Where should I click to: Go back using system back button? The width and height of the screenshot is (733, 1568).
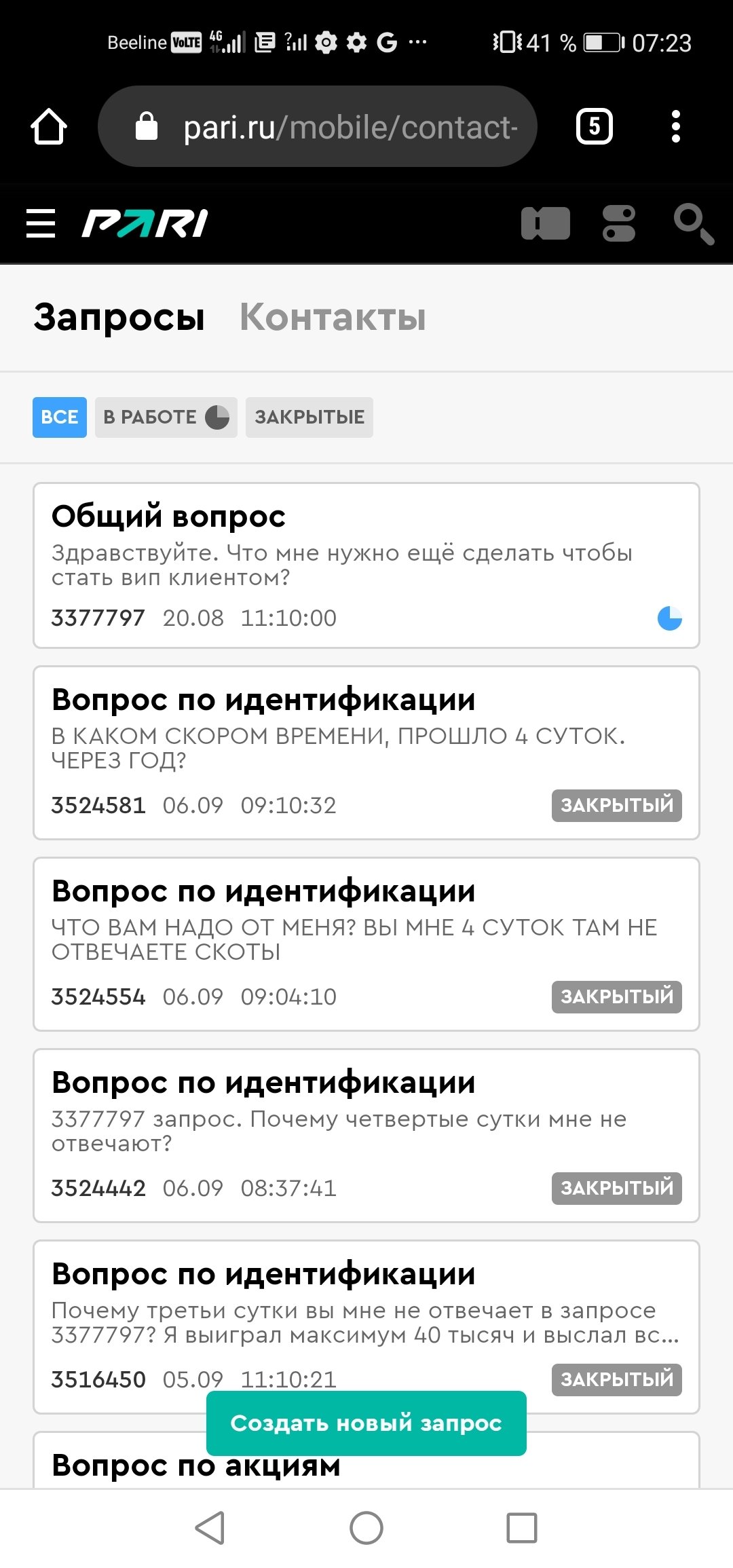210,1528
